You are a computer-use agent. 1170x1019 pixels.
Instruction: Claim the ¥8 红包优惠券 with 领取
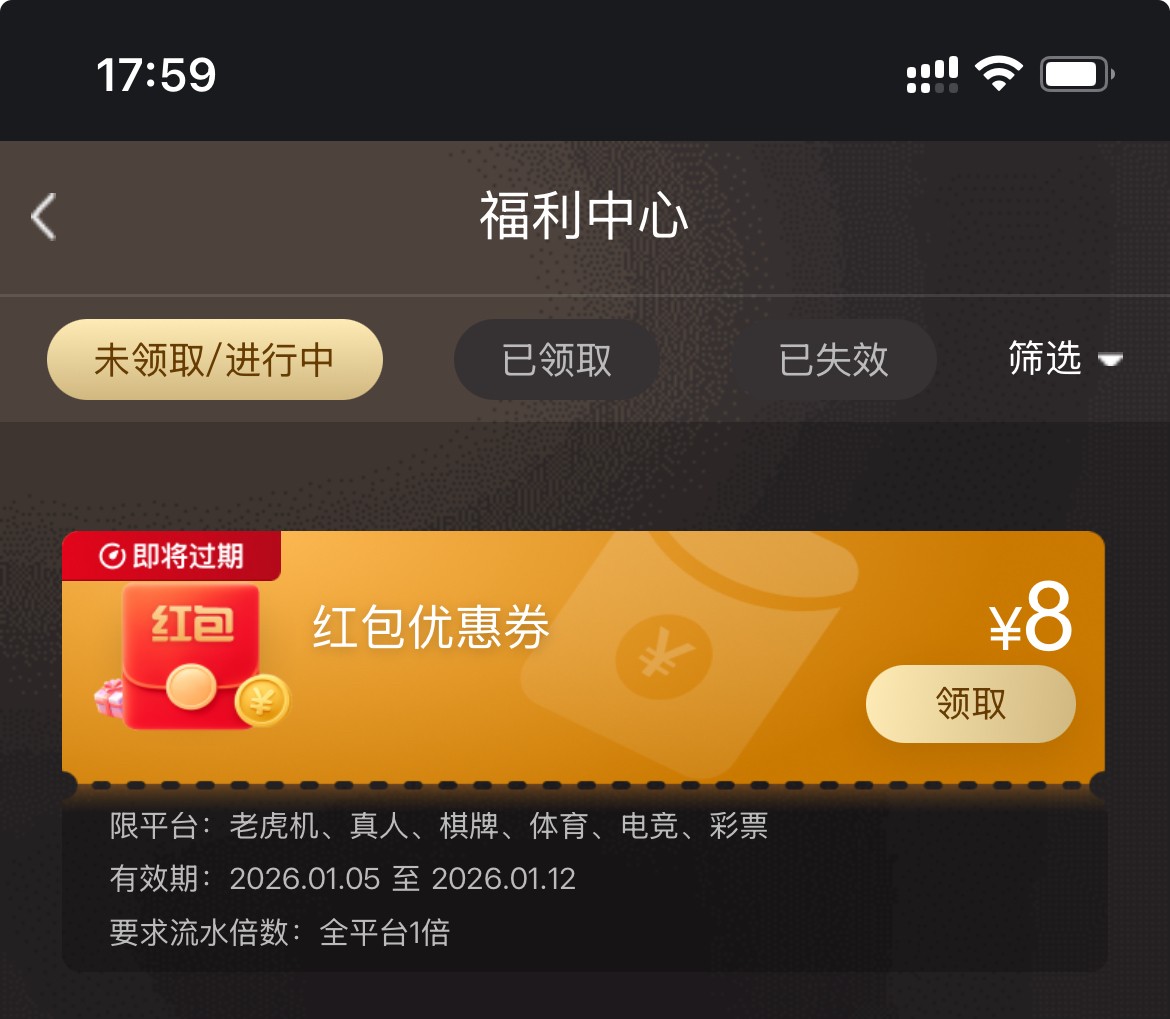tap(970, 704)
